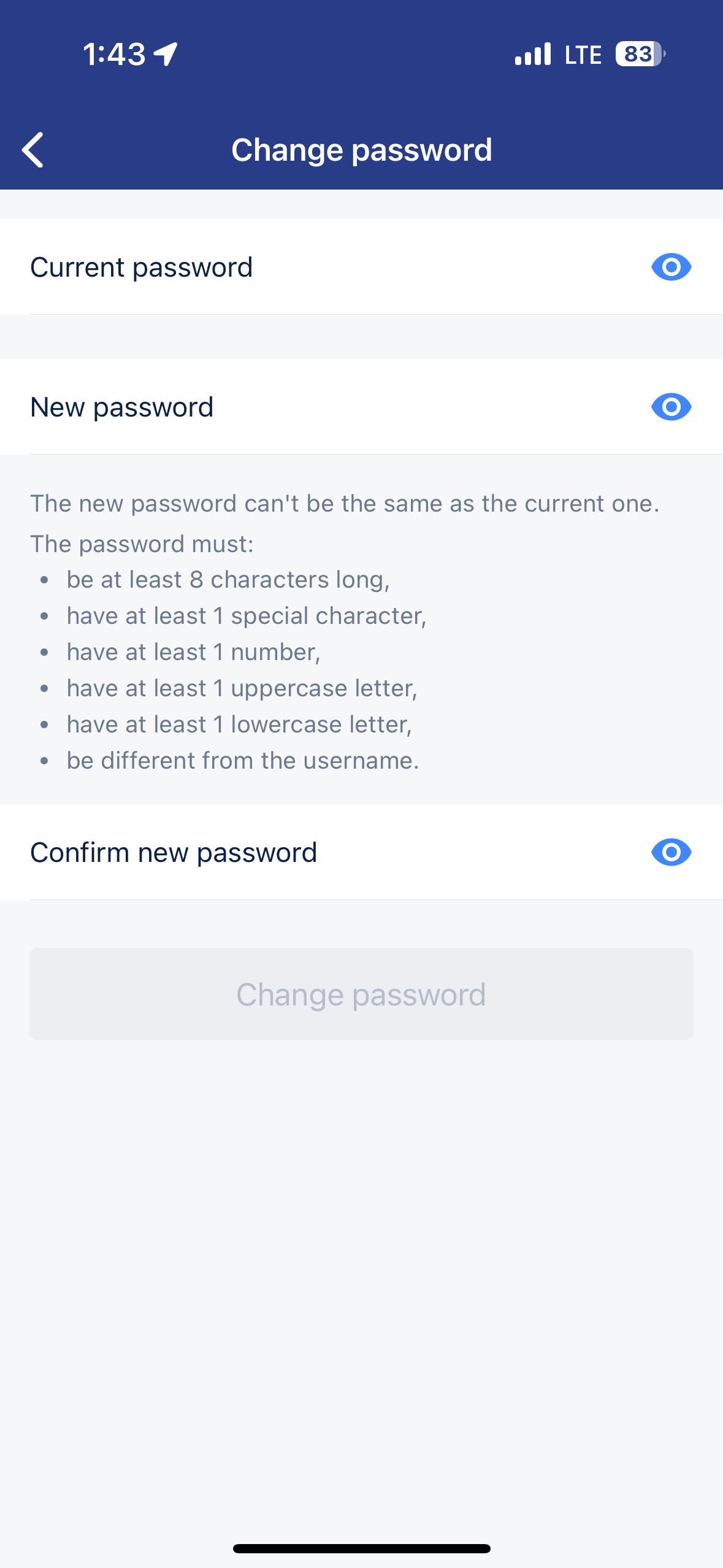723x1568 pixels.
Task: Reveal the new password entry
Action: point(671,407)
